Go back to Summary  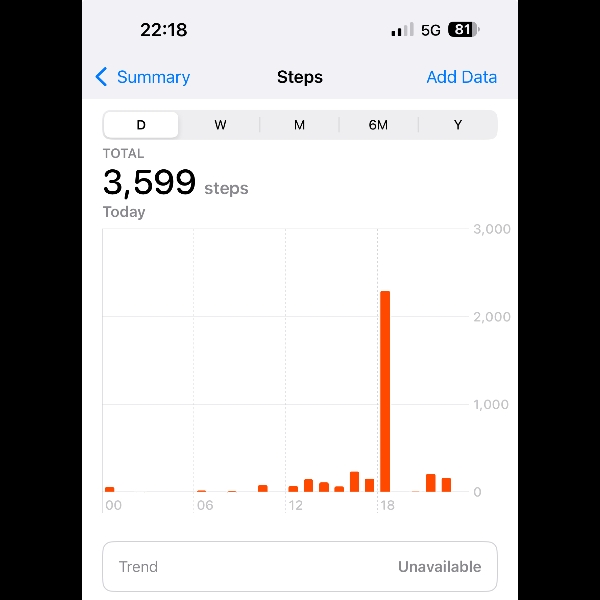[142, 77]
